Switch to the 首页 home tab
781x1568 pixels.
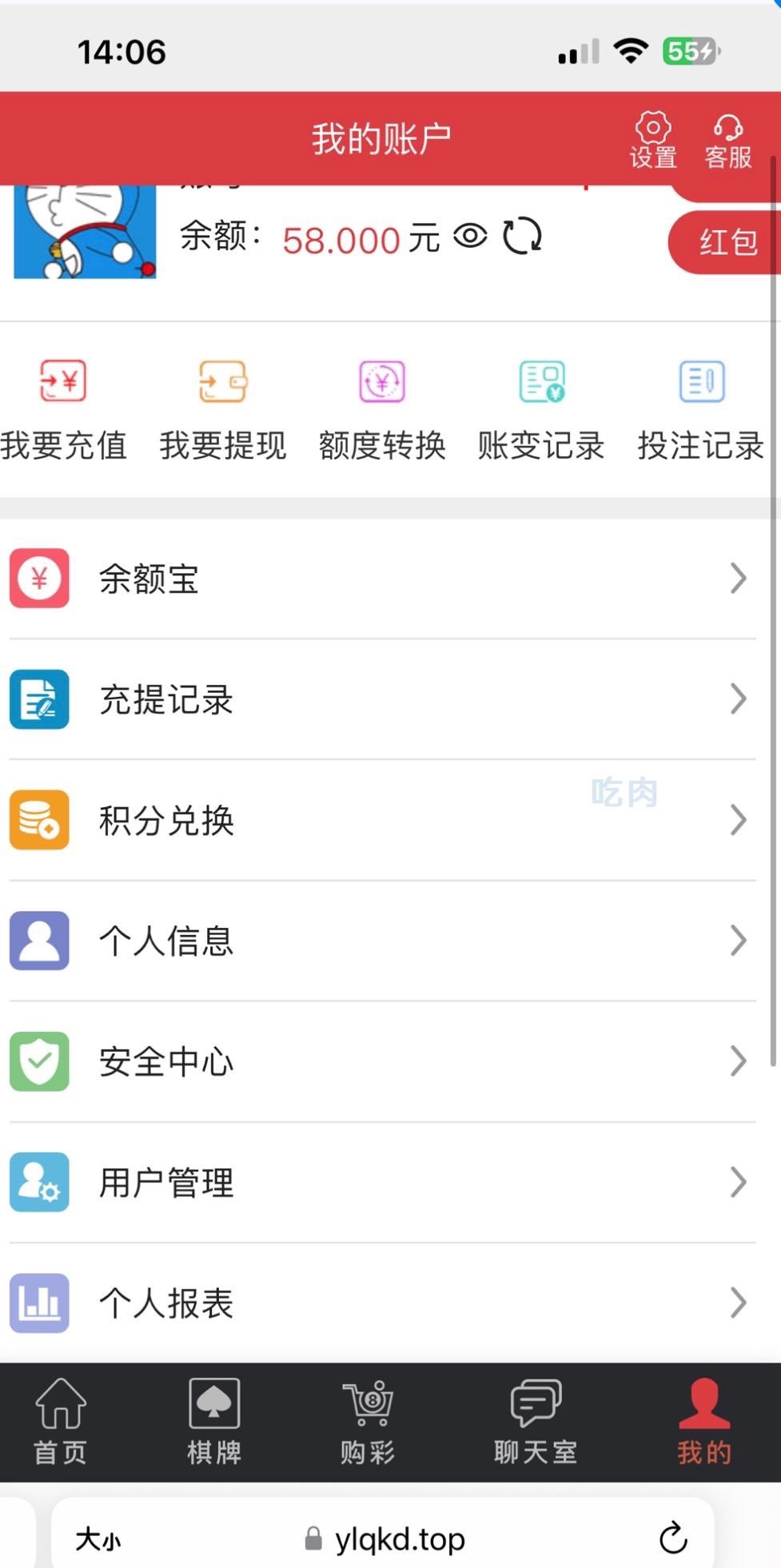click(x=61, y=1421)
